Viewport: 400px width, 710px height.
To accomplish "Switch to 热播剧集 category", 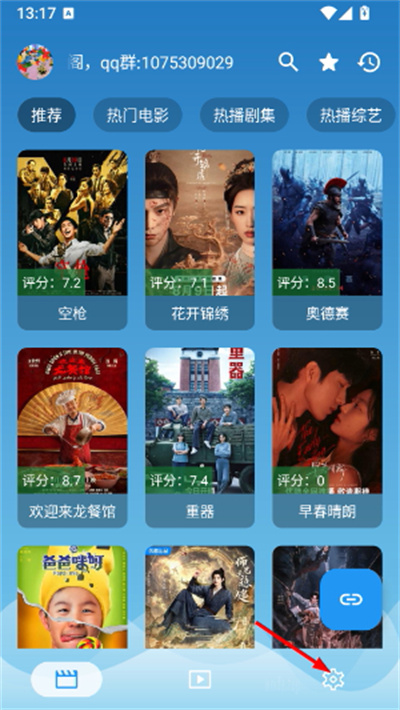I will click(x=244, y=115).
